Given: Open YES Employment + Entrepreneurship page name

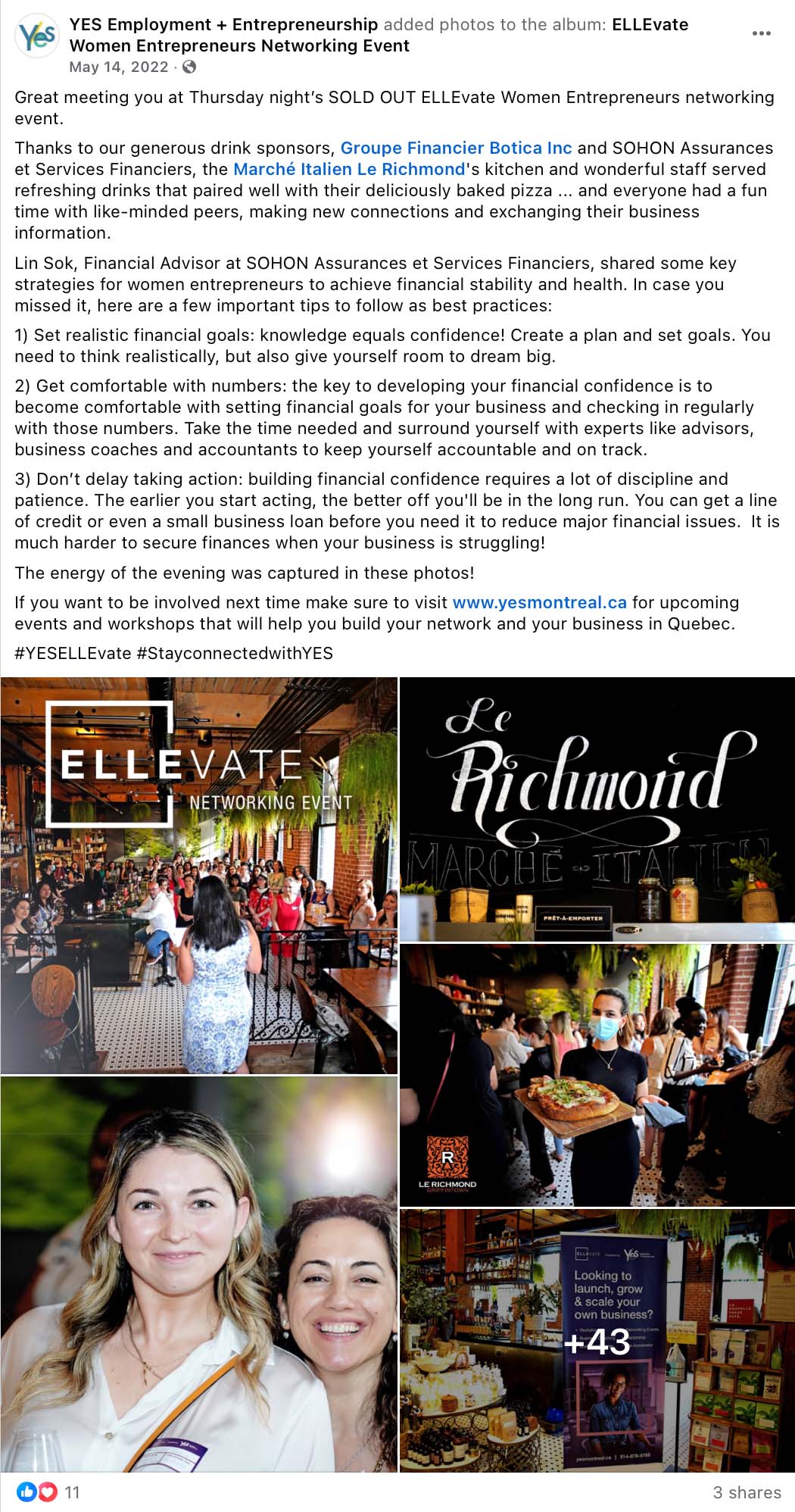Looking at the screenshot, I should tap(223, 25).
